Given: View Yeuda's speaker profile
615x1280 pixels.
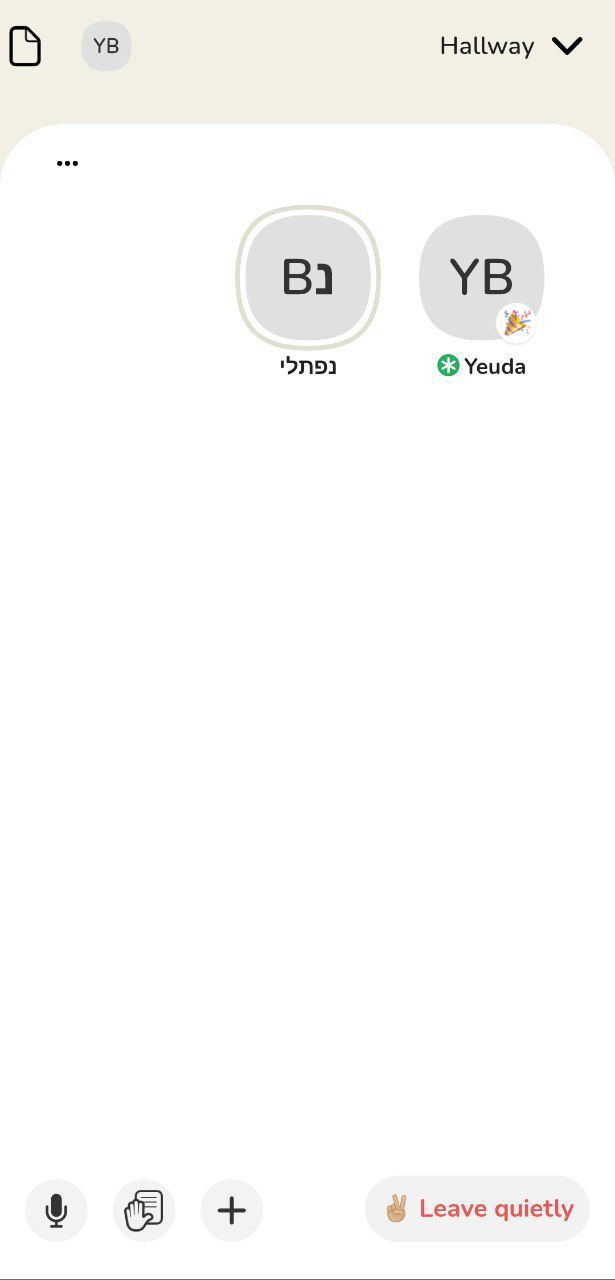Looking at the screenshot, I should 482,277.
